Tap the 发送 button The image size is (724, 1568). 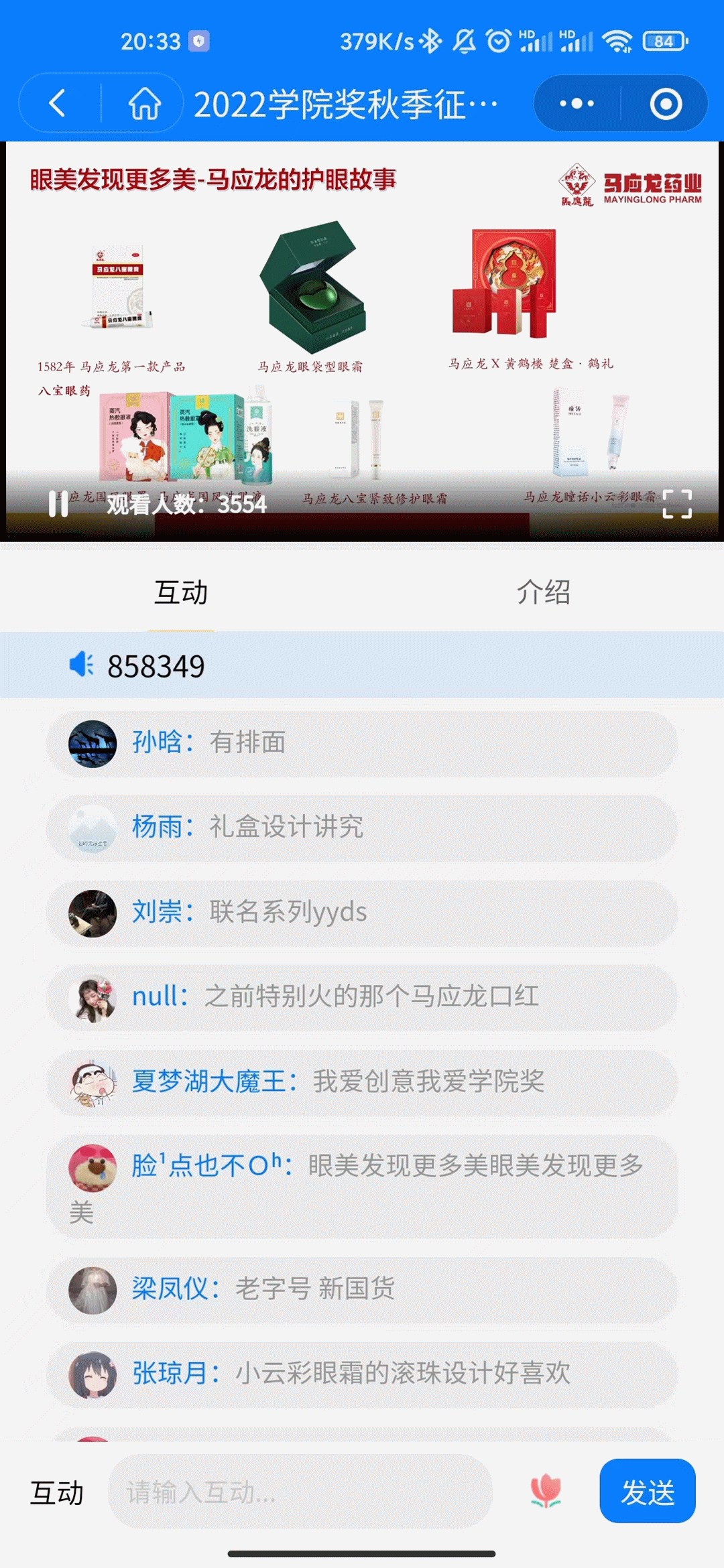click(x=647, y=1492)
